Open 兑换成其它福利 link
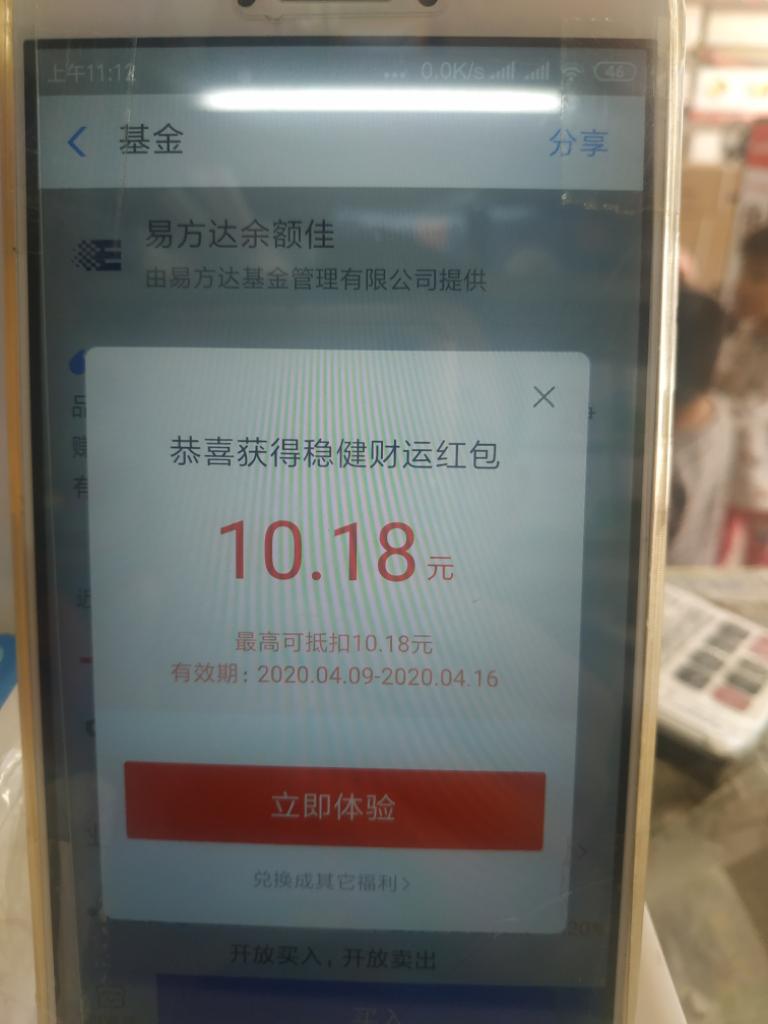The width and height of the screenshot is (768, 1024). click(331, 883)
